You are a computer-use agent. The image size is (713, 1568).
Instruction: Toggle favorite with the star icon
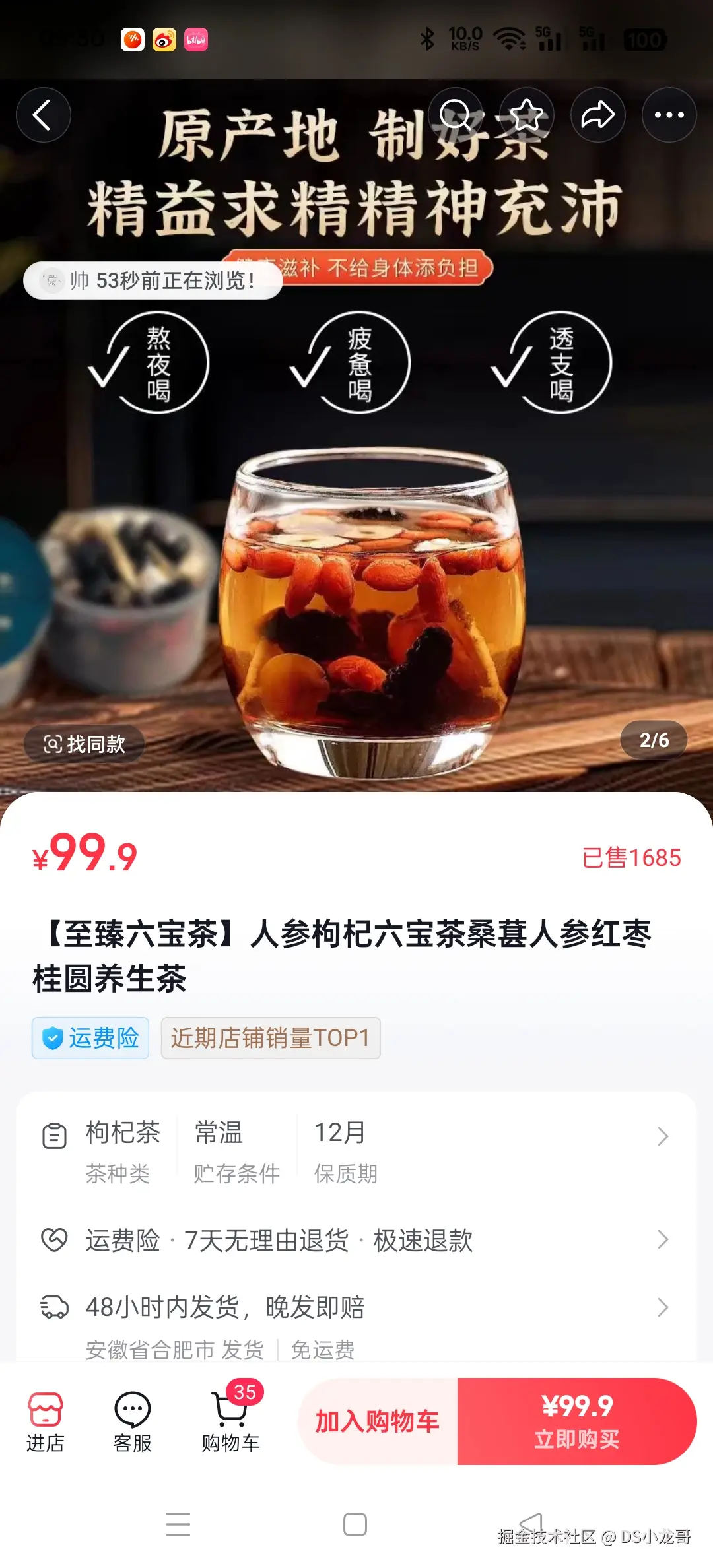point(526,114)
